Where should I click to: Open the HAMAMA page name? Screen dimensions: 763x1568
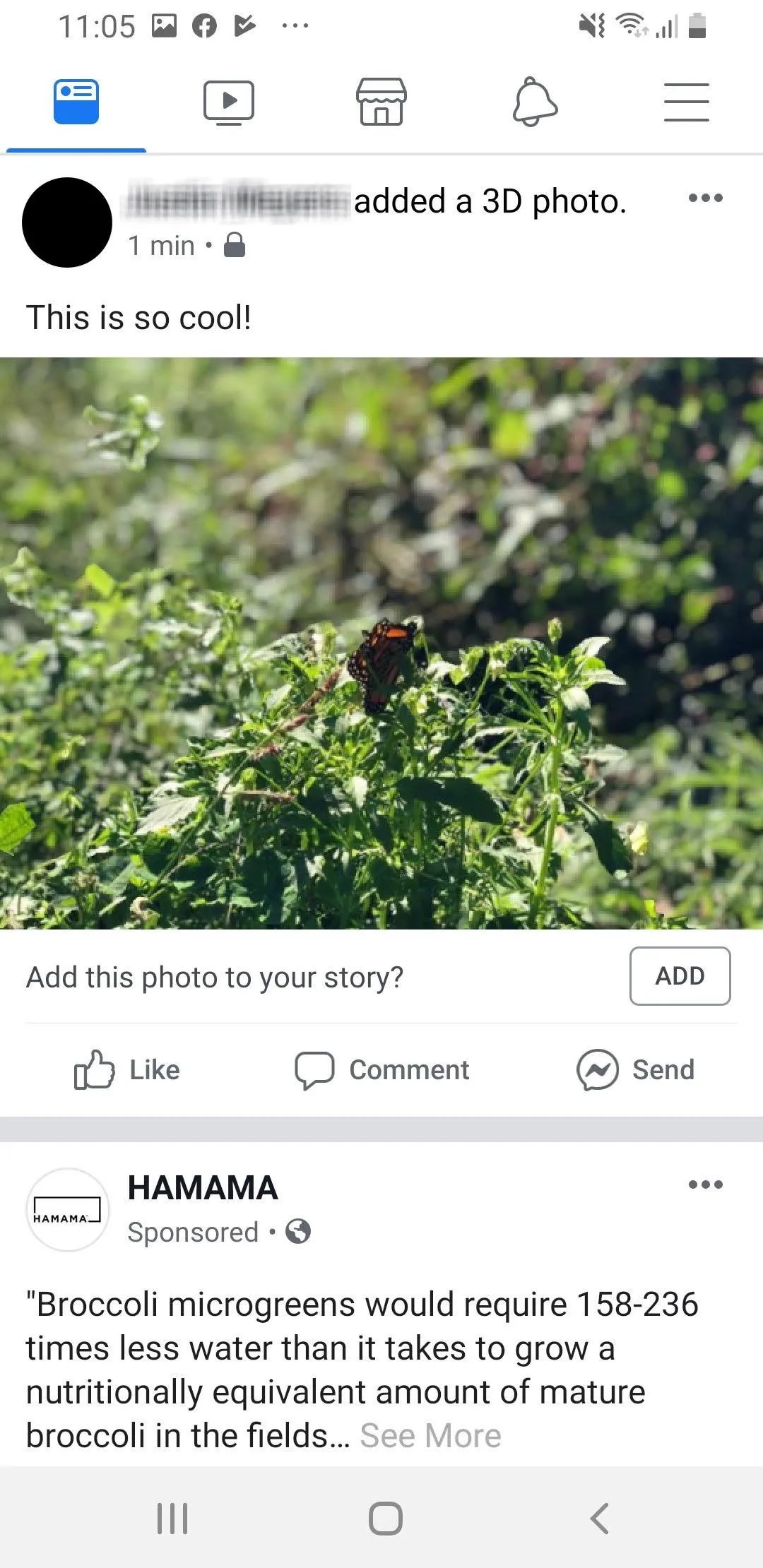pos(203,1188)
